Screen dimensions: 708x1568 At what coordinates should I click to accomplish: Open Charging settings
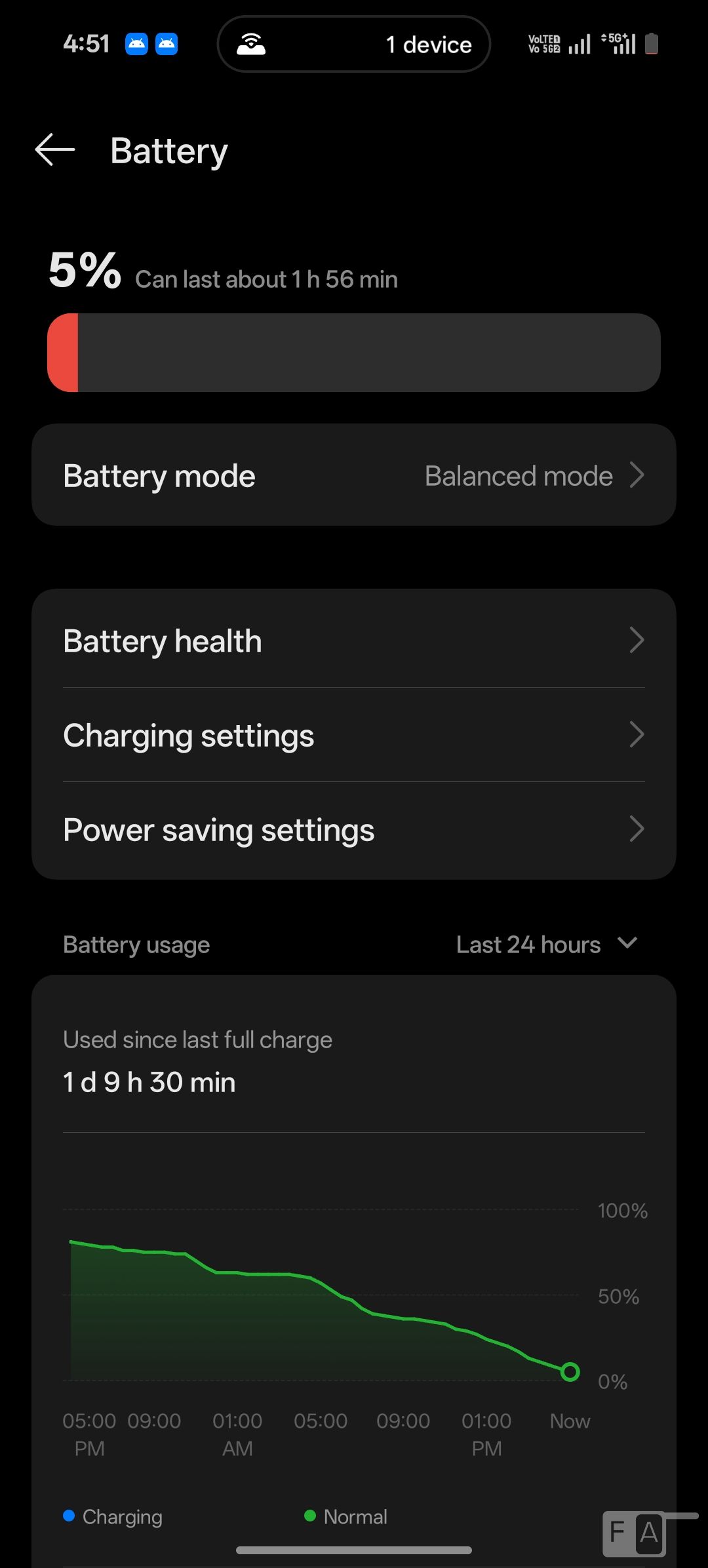coord(354,735)
